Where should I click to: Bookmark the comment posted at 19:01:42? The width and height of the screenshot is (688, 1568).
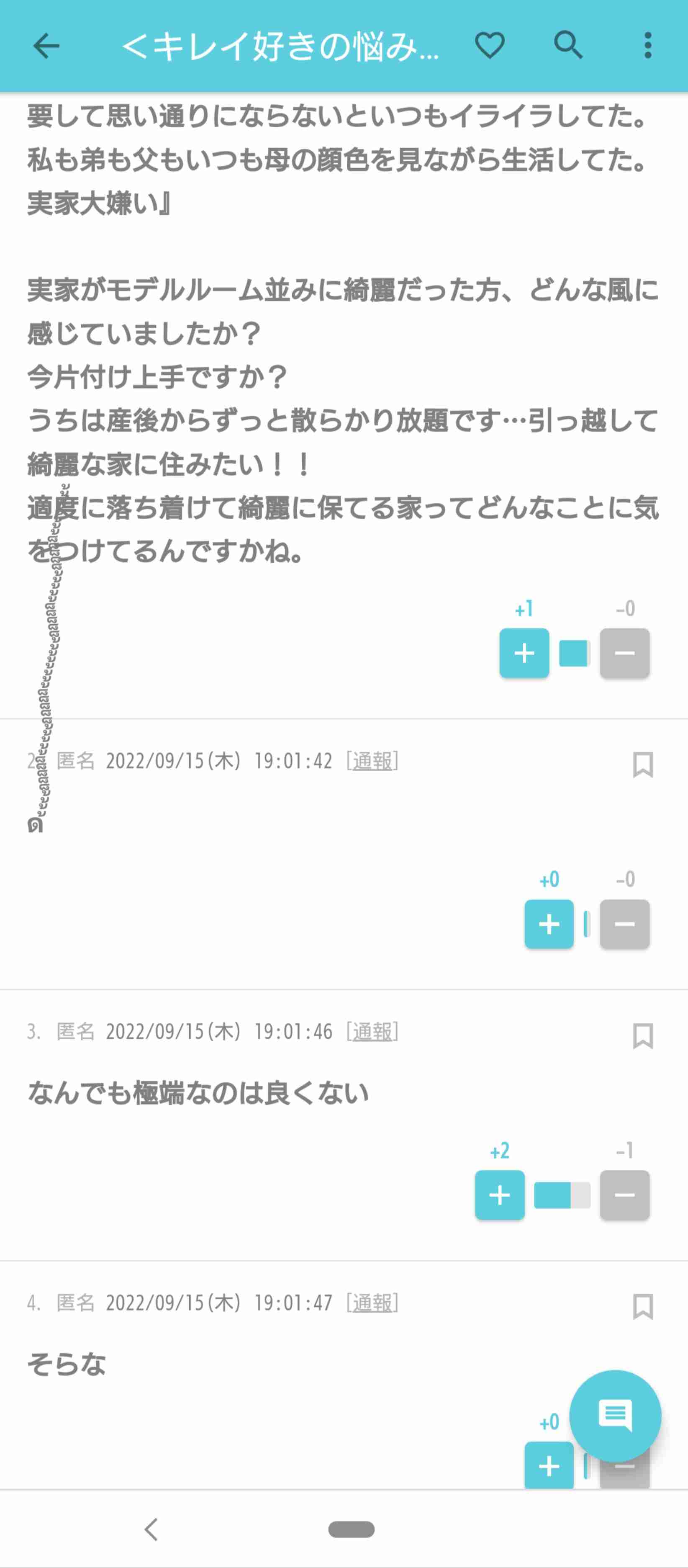point(643,765)
